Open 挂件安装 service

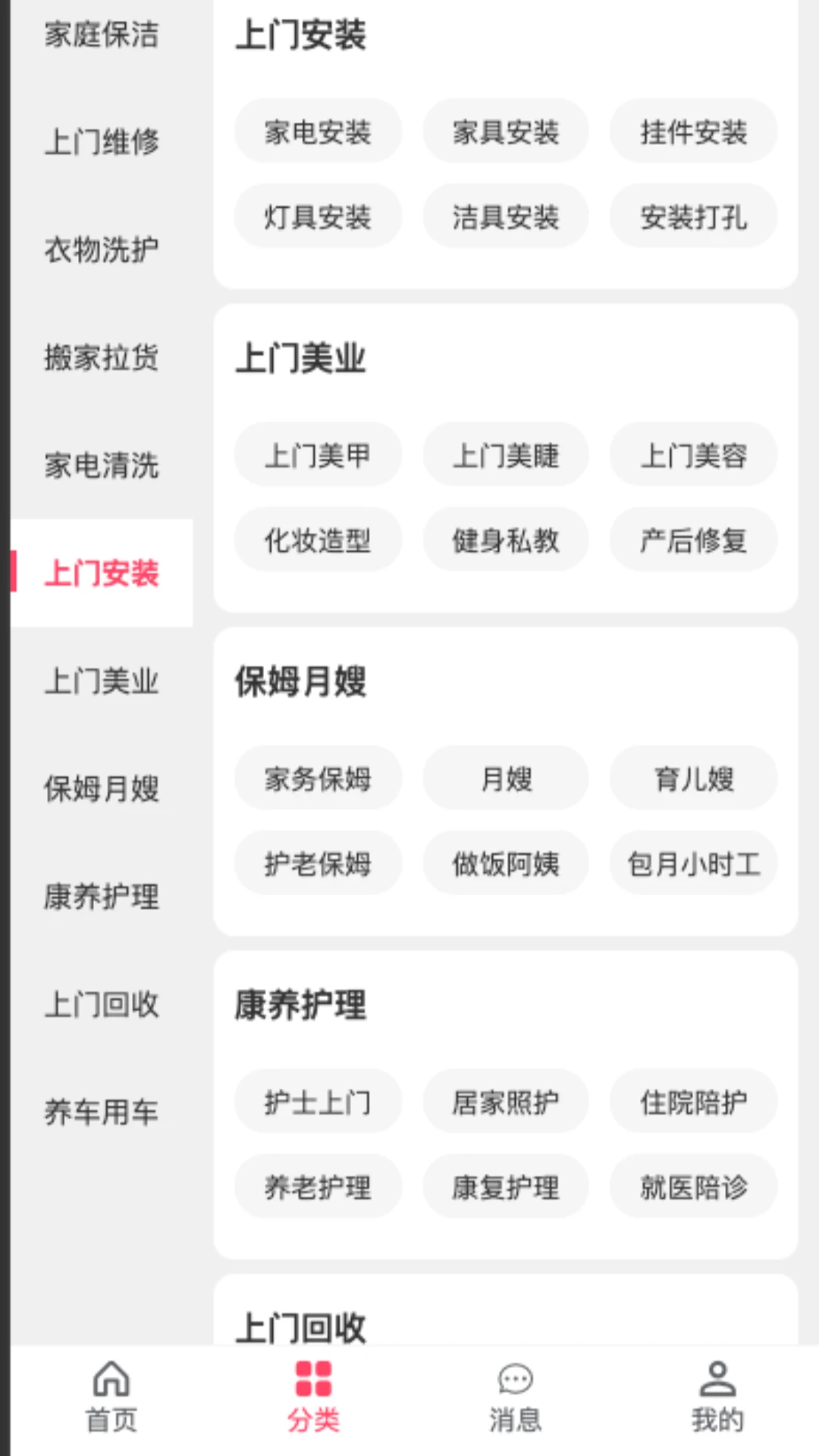coord(693,132)
